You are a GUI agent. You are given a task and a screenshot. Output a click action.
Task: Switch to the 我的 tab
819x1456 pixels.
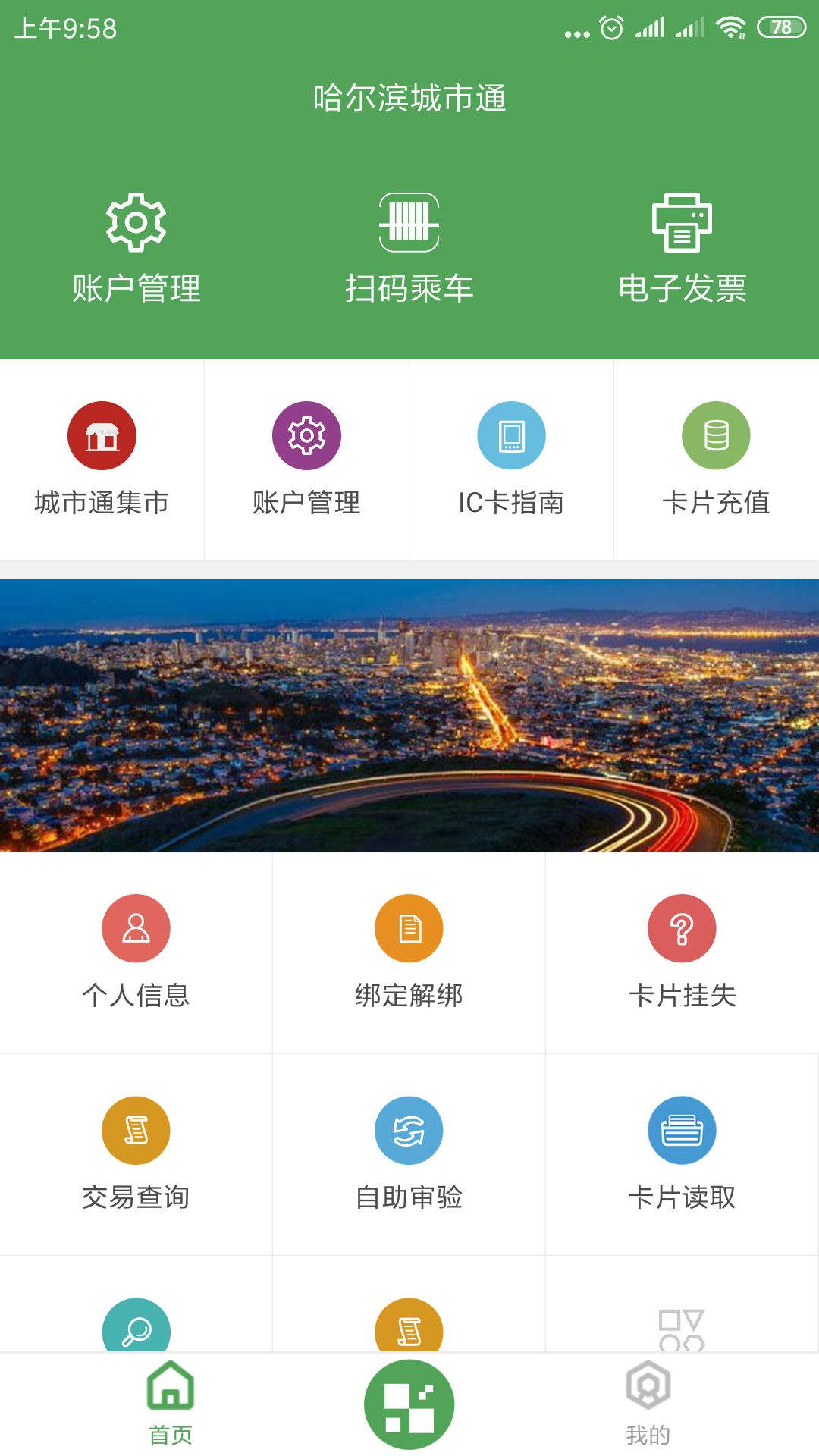(x=648, y=1404)
